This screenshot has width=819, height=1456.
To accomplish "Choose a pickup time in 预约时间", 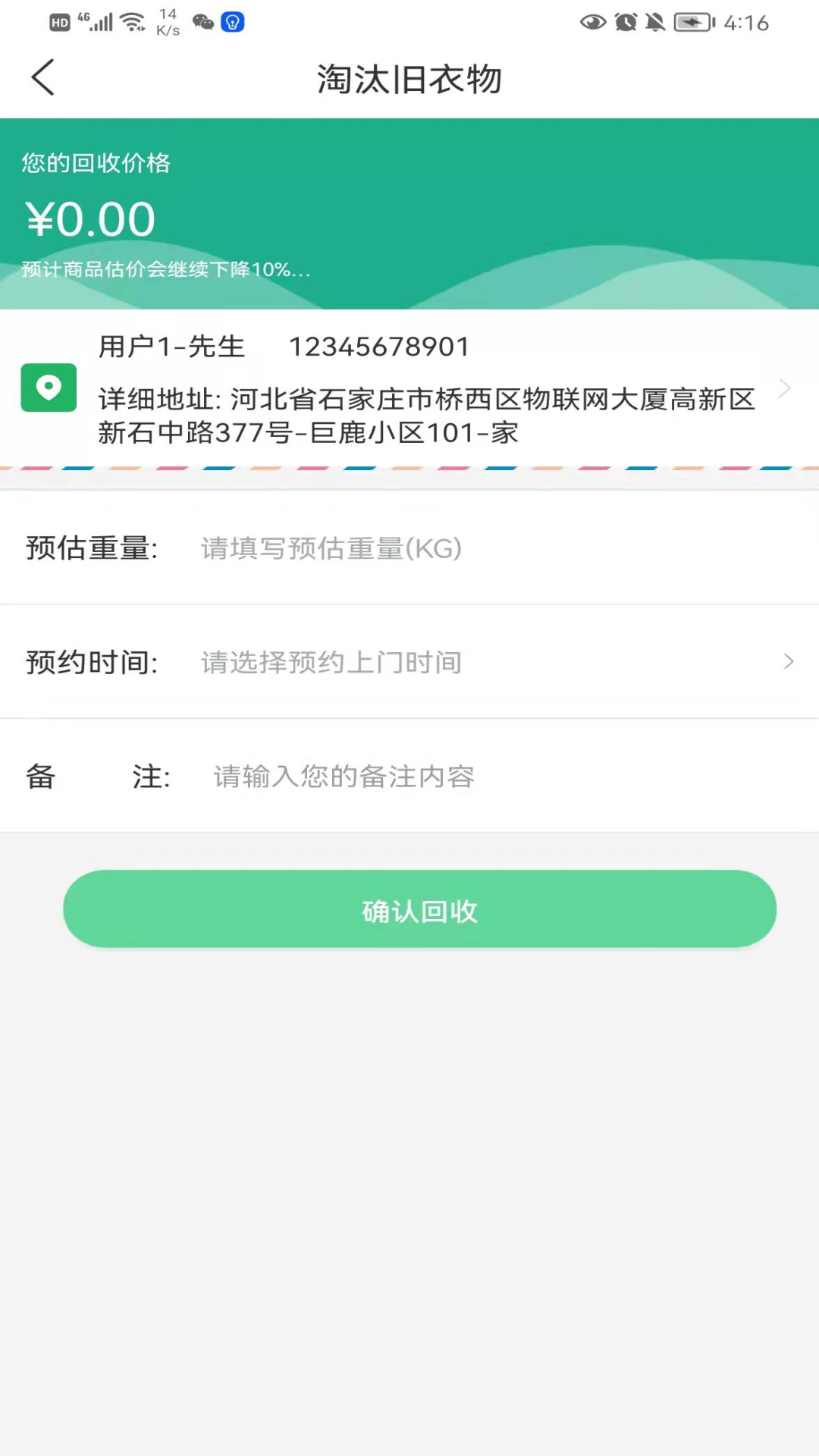I will tap(409, 662).
